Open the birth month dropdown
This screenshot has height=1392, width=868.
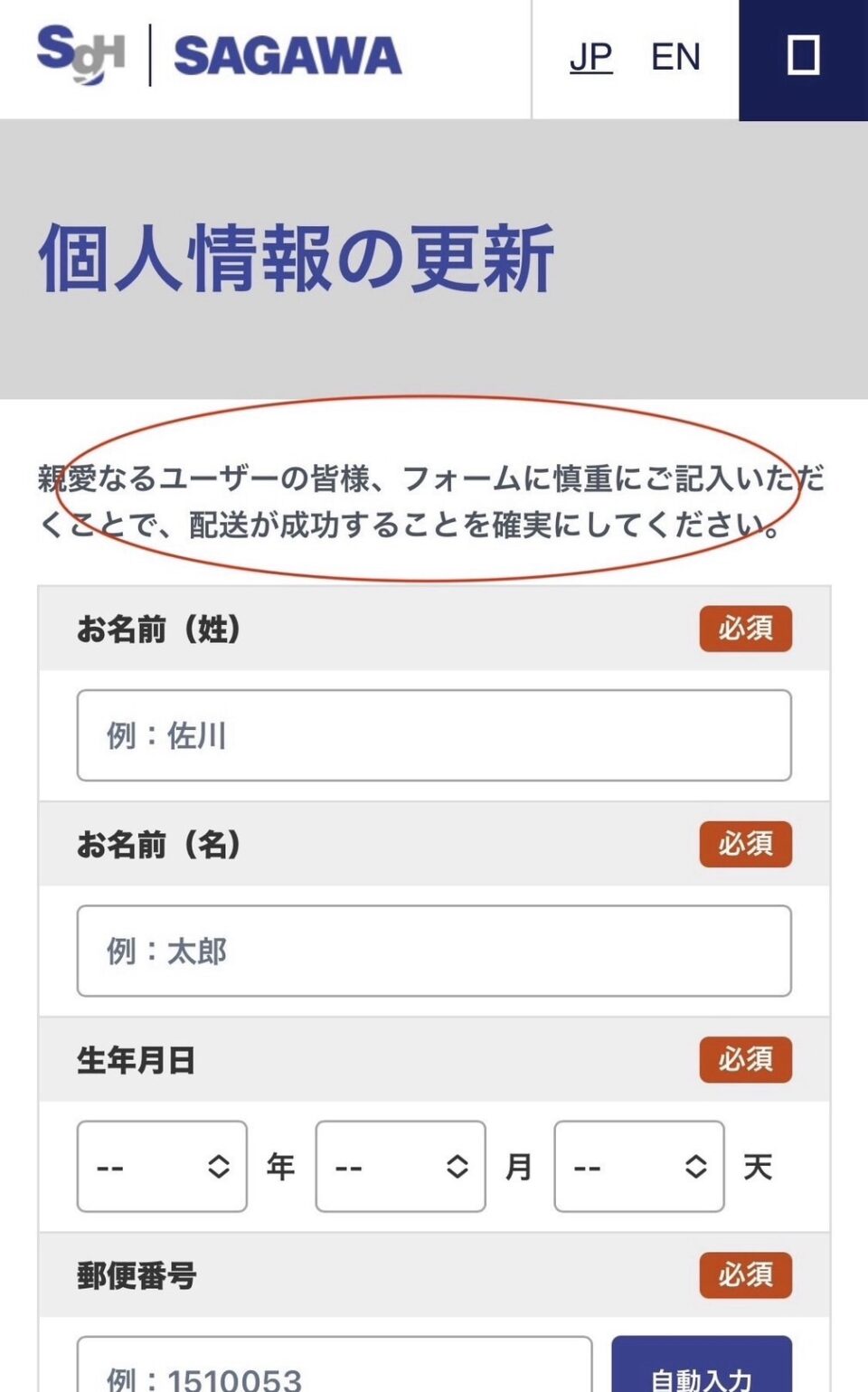point(401,1167)
